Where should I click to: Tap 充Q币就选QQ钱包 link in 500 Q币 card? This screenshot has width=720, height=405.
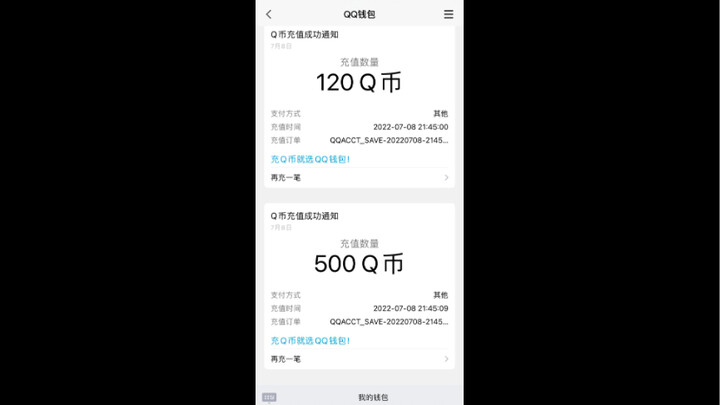310,340
